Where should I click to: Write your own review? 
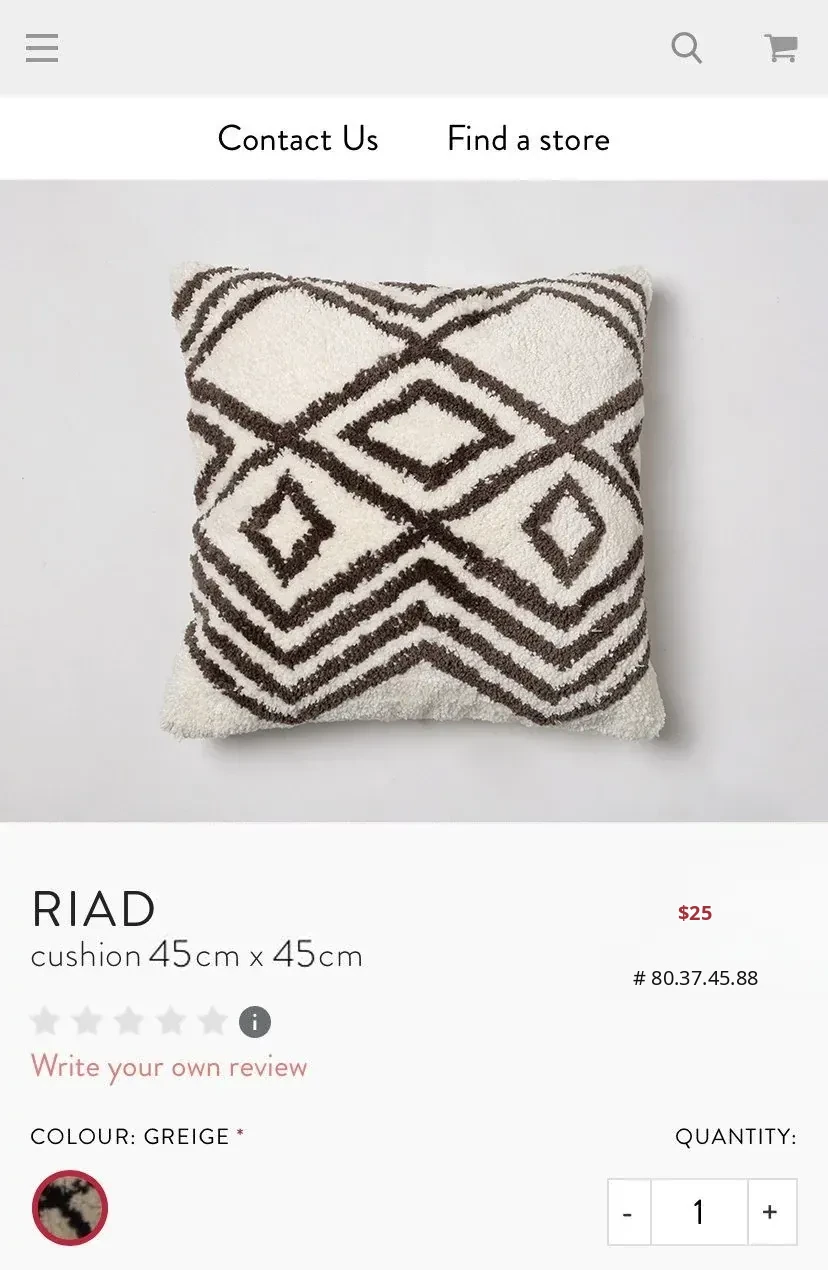(169, 1067)
